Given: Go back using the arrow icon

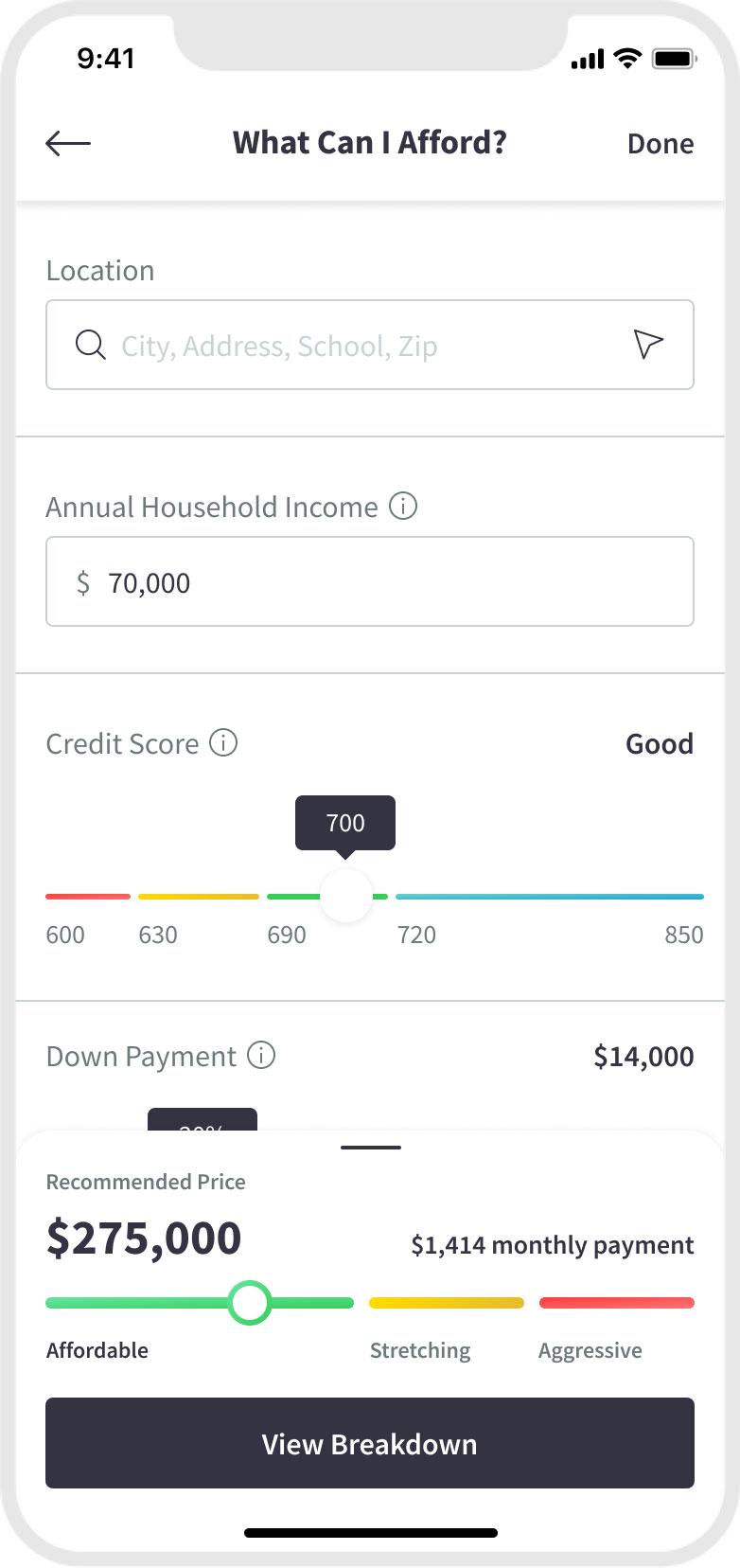Looking at the screenshot, I should pos(68,143).
